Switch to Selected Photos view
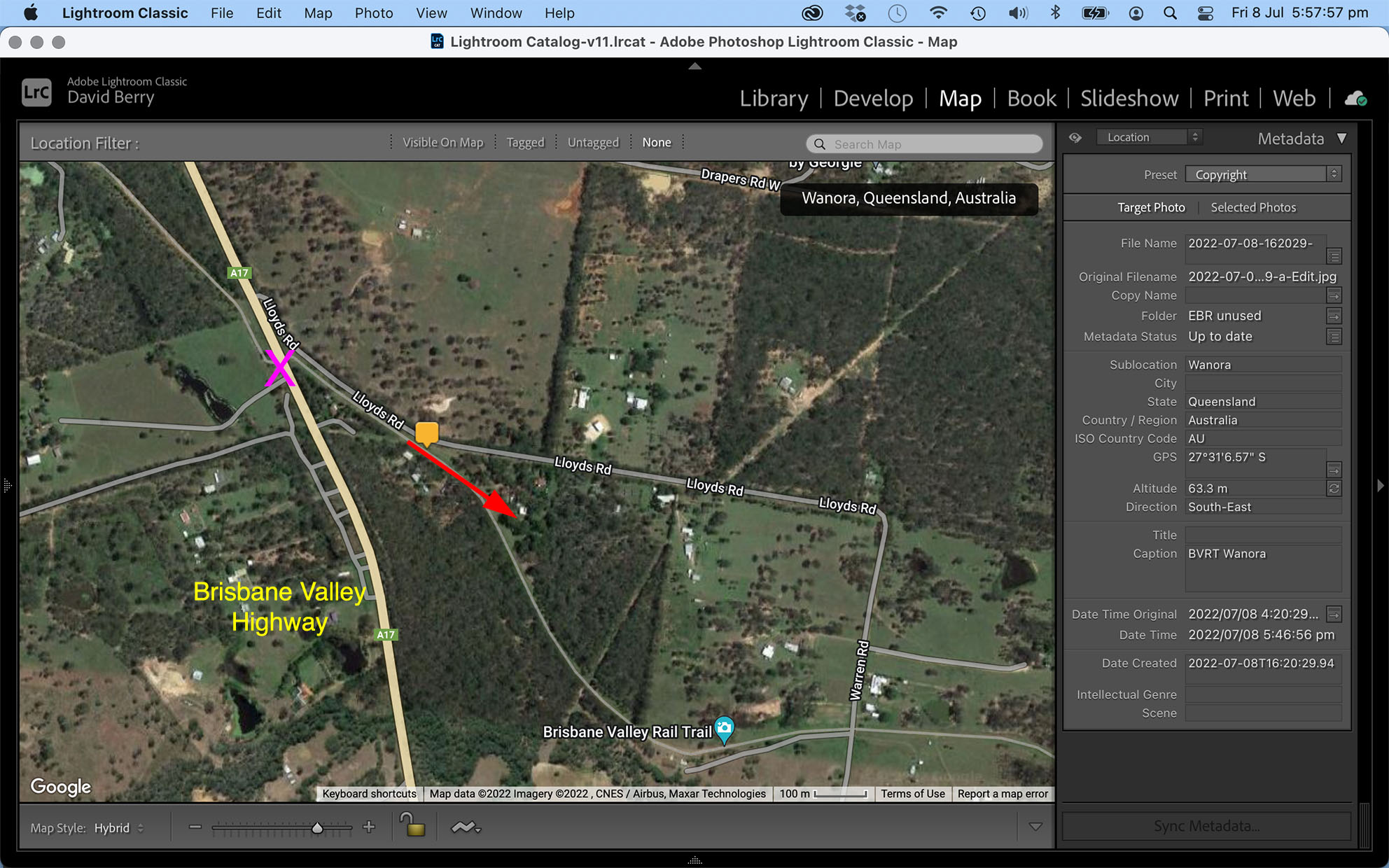 [1253, 207]
